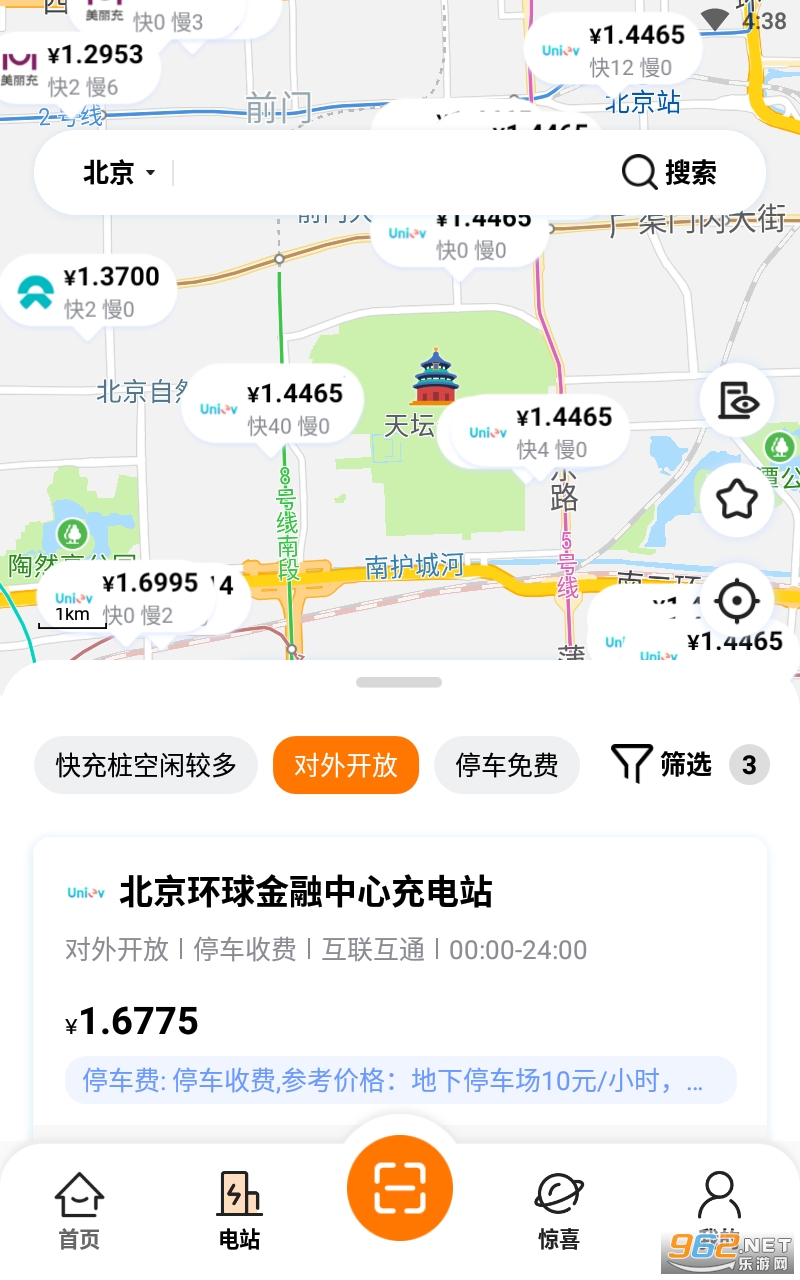The width and height of the screenshot is (800, 1280).
Task: Recenter map to current location
Action: coord(737,601)
